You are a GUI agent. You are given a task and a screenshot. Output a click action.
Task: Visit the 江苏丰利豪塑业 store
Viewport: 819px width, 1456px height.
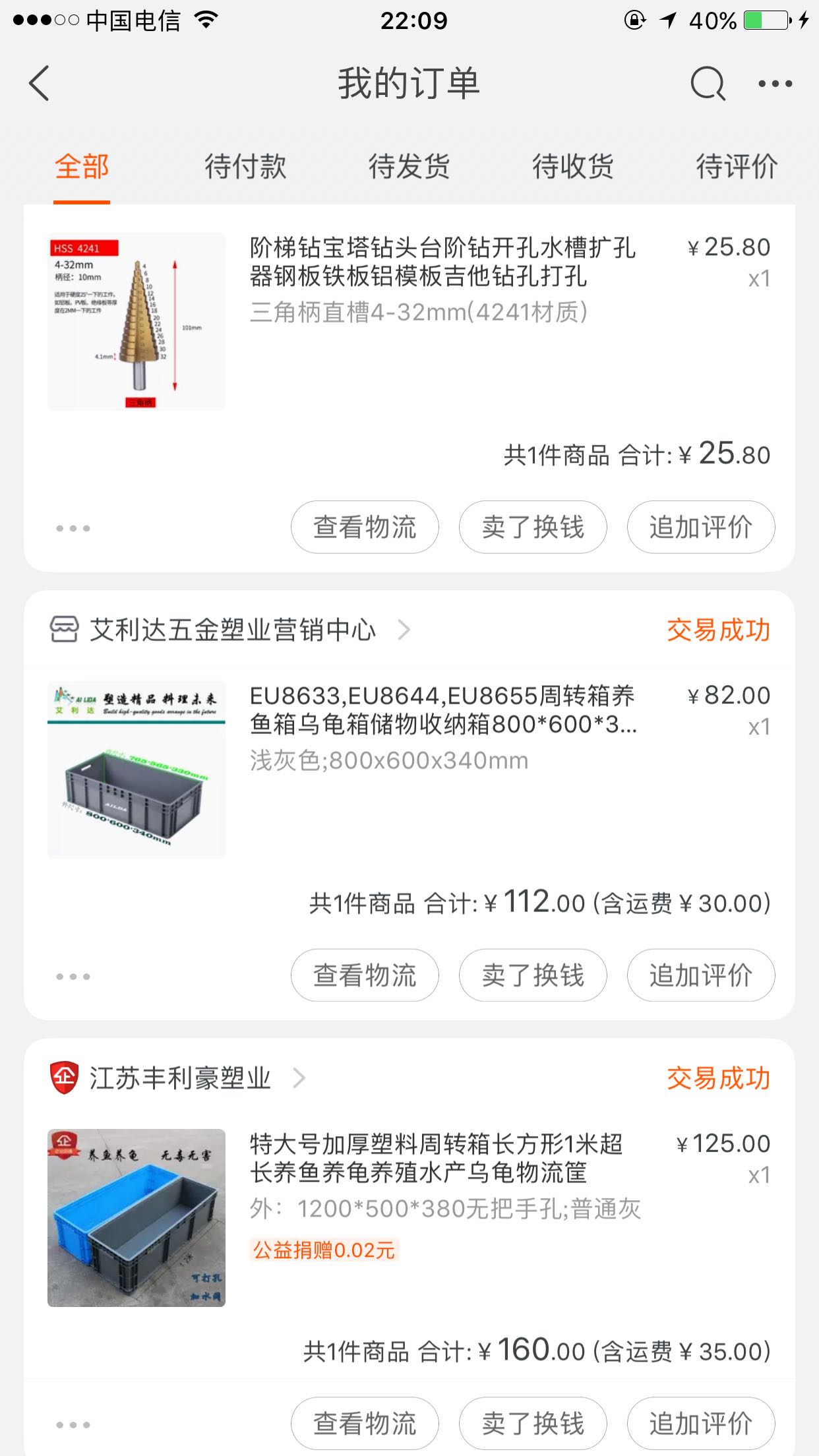[x=179, y=1078]
